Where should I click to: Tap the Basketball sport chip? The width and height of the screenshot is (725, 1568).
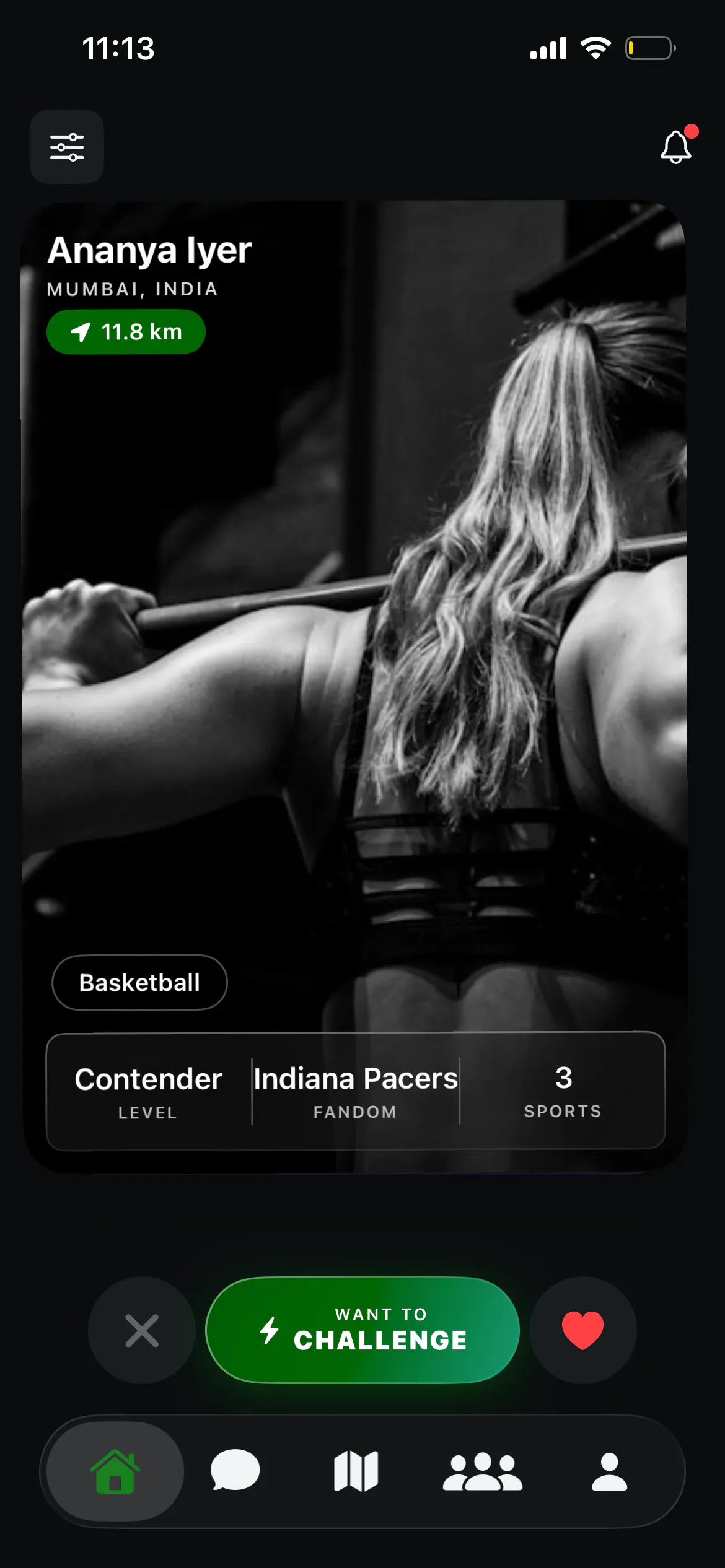pyautogui.click(x=139, y=982)
